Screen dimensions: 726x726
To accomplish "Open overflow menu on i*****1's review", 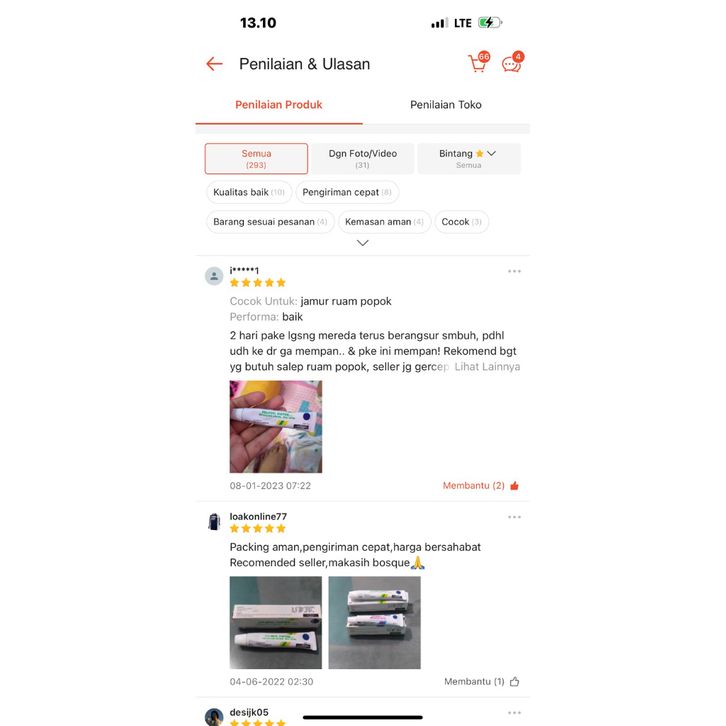I will tap(514, 271).
